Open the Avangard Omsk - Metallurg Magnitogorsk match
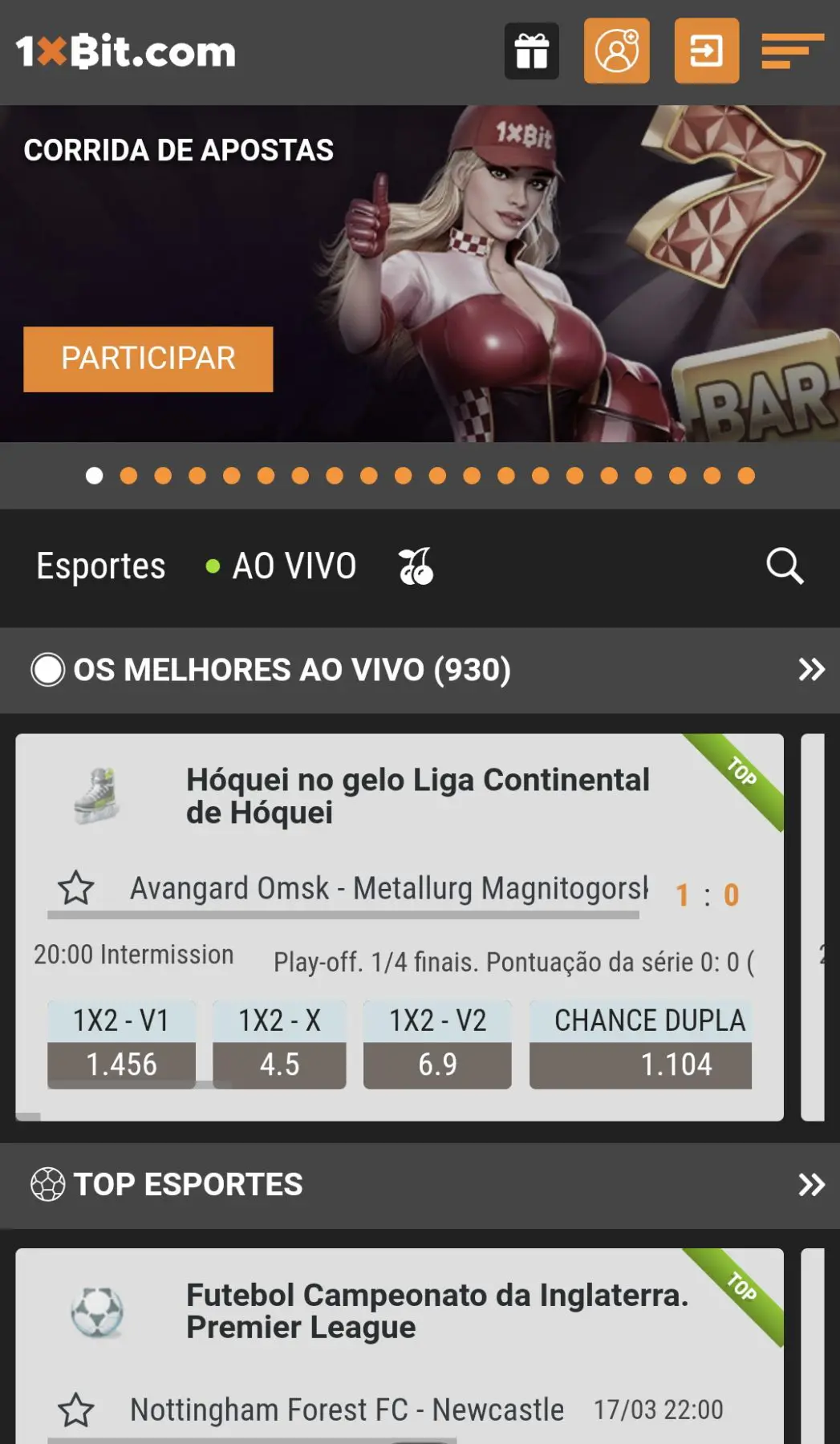This screenshot has height=1444, width=840. point(389,889)
